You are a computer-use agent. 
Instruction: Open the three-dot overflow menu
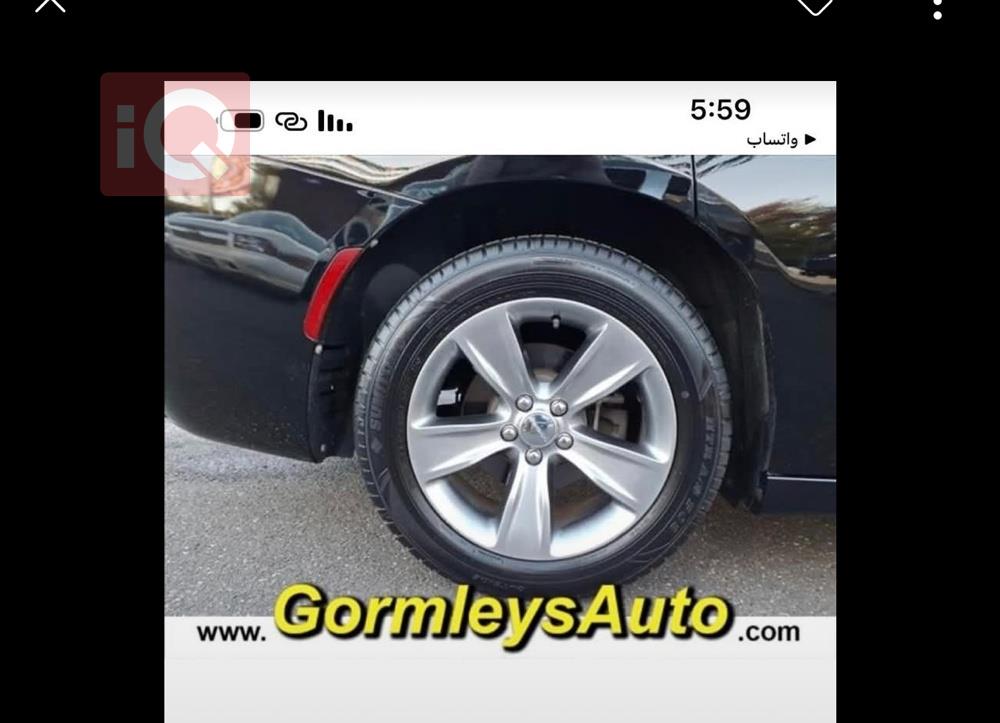pos(937,8)
